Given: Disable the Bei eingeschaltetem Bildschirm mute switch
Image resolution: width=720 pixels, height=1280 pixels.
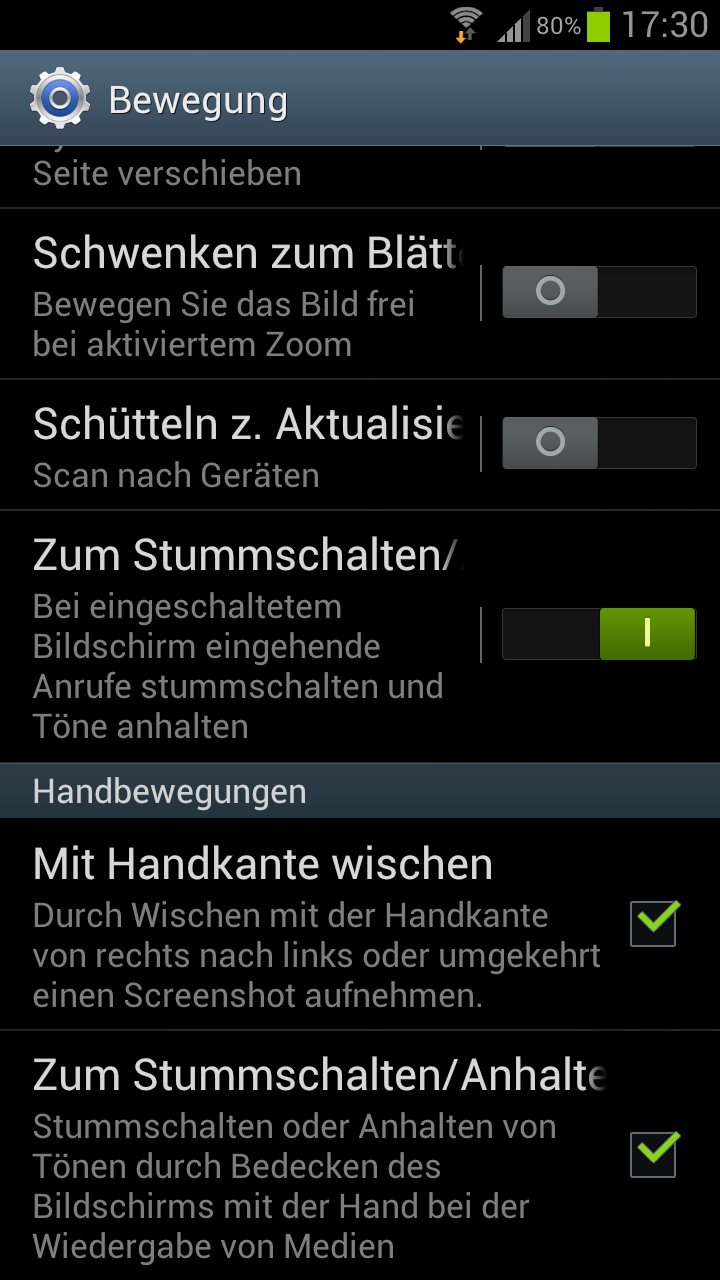Looking at the screenshot, I should 599,634.
